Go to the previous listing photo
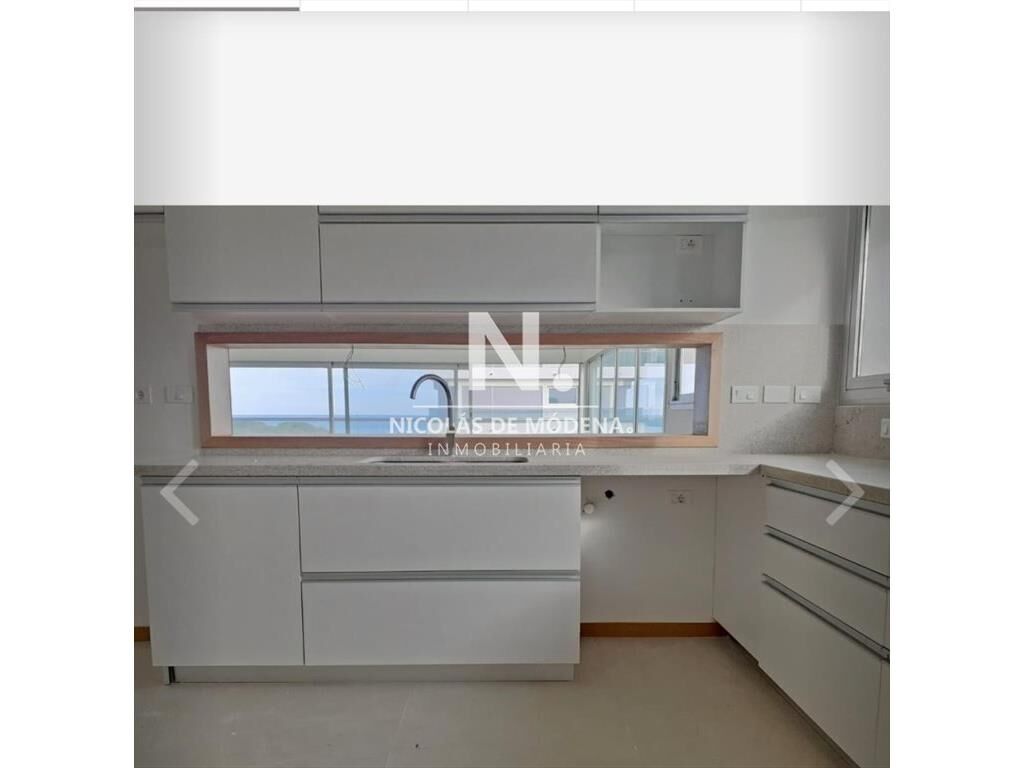The height and width of the screenshot is (768, 1024). [179, 492]
